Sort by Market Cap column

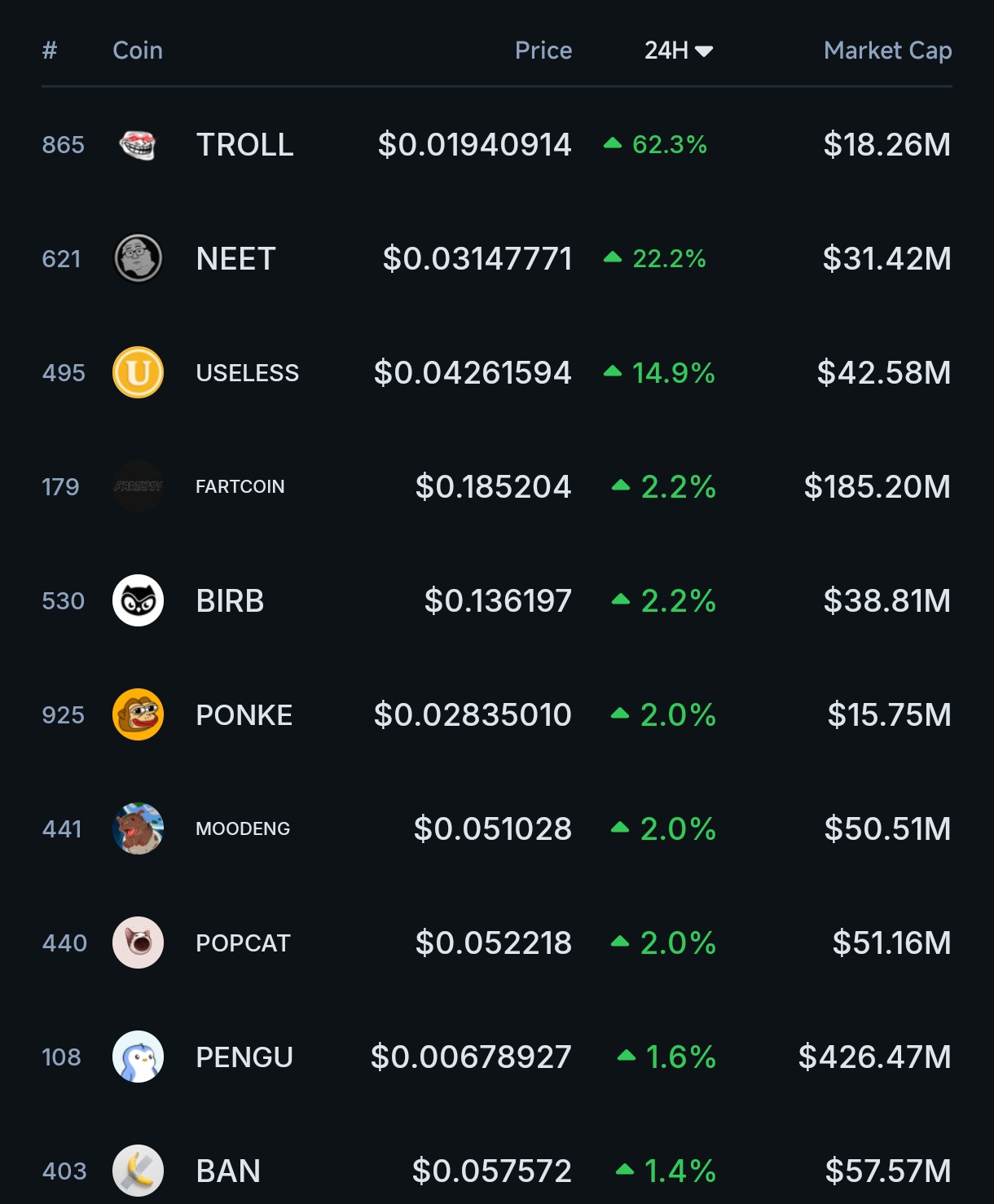pyautogui.click(x=886, y=51)
